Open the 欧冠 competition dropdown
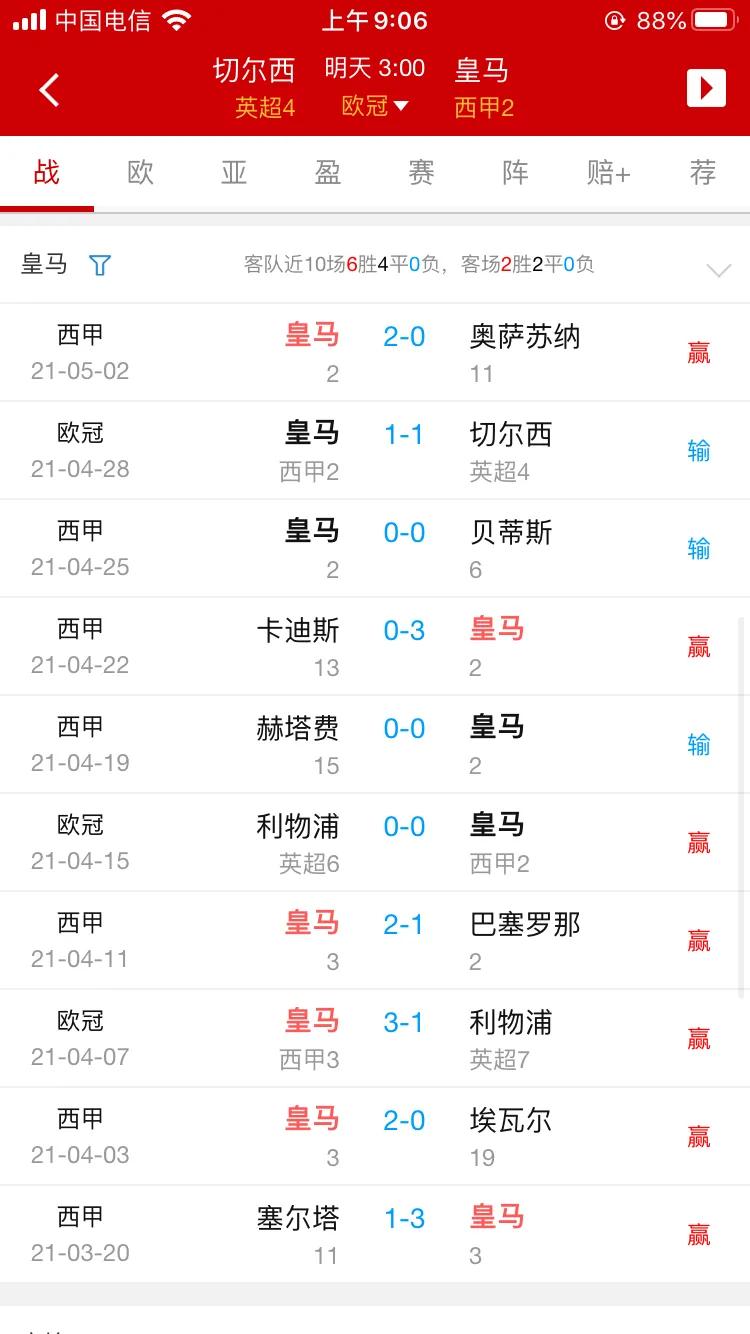The height and width of the screenshot is (1334, 750). click(x=375, y=106)
